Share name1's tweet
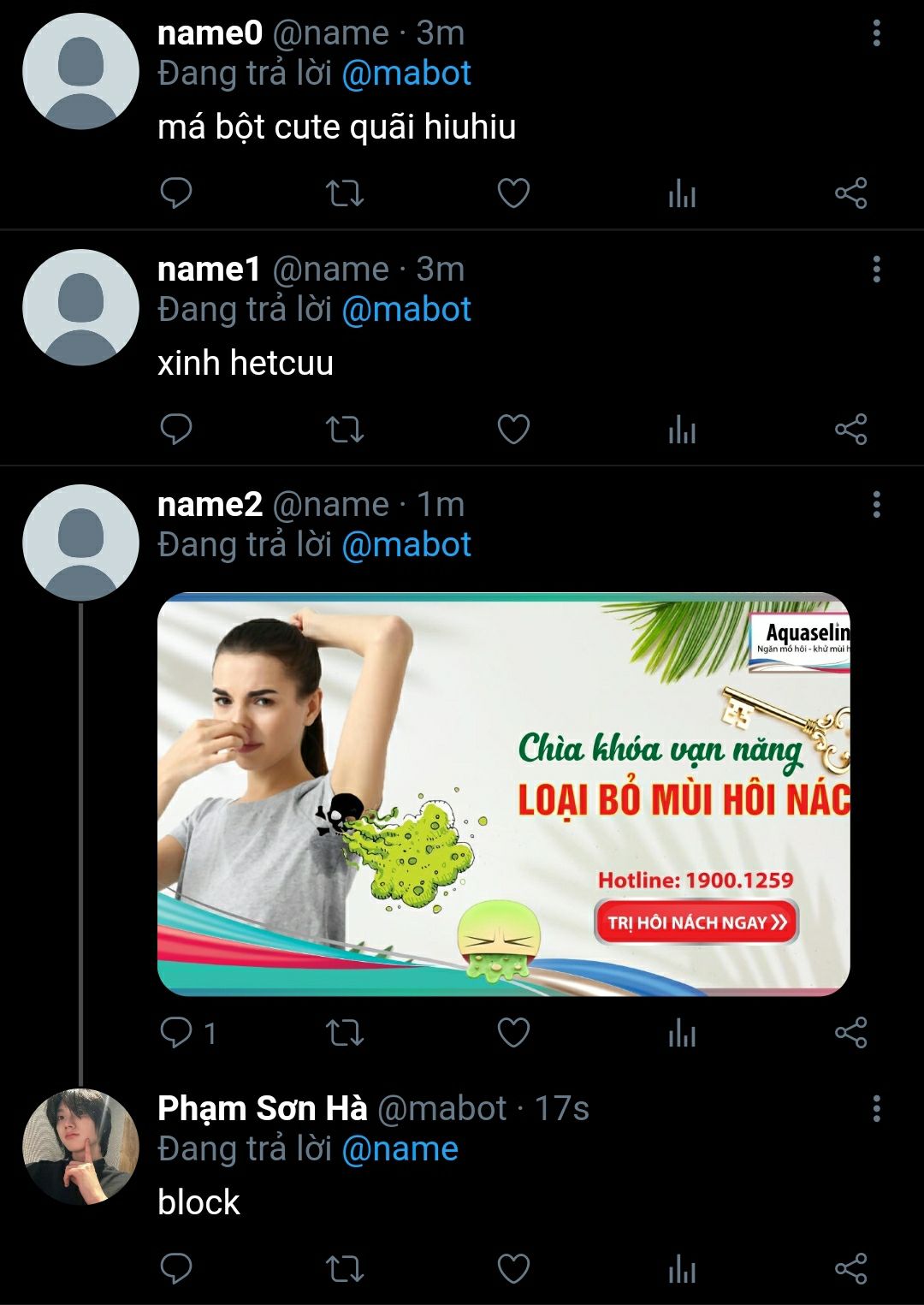Screen dimensions: 924x1305 [850, 430]
